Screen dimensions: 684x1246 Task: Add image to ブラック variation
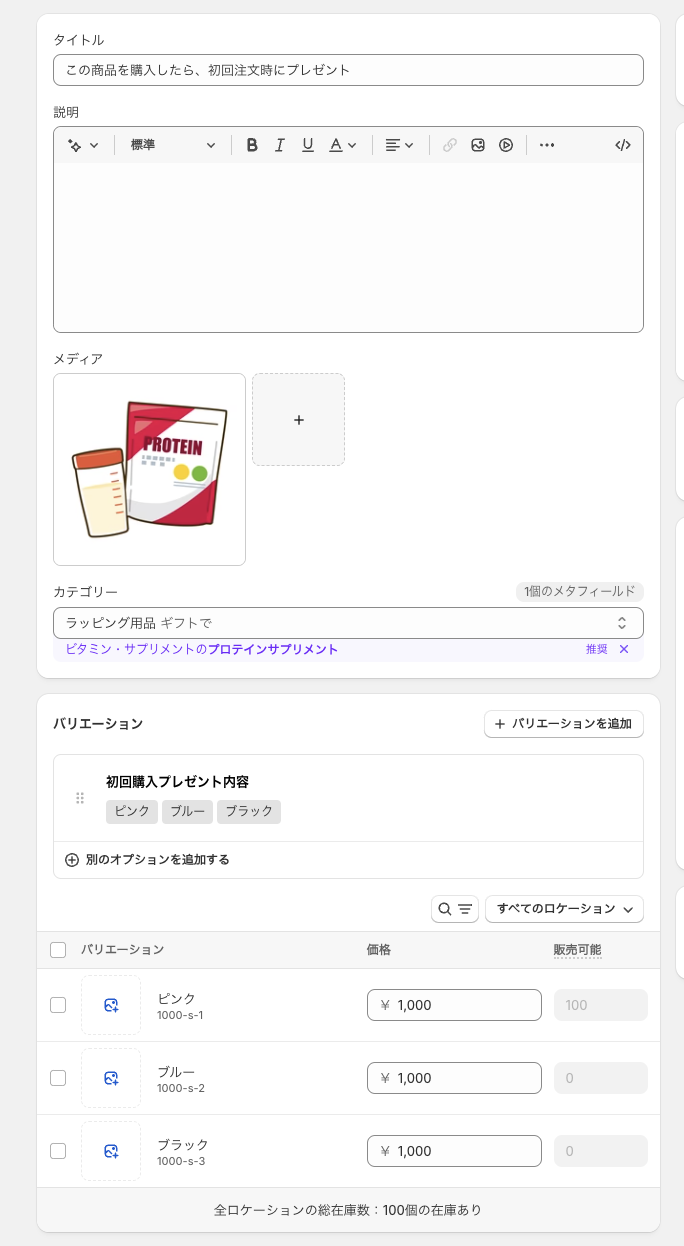(111, 1151)
